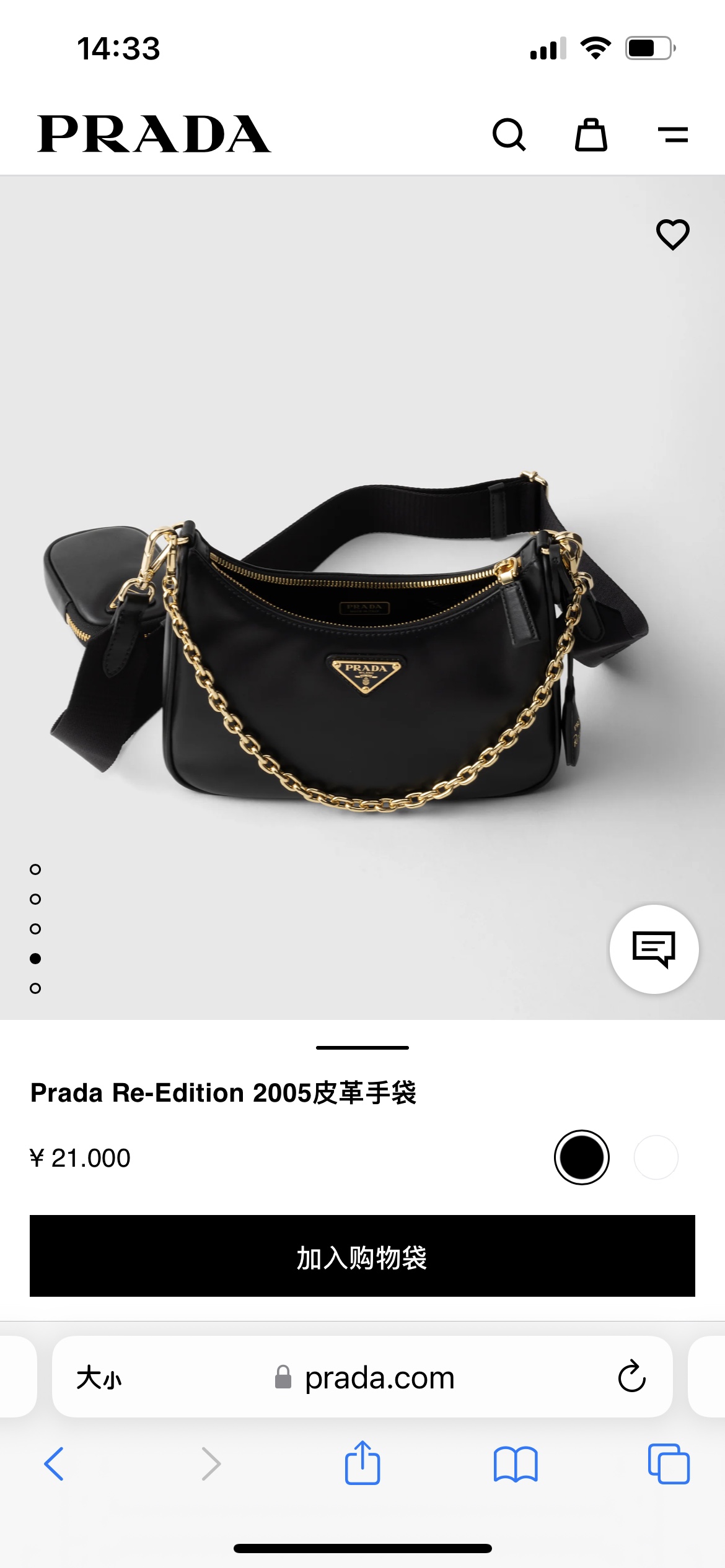Add bag to wishlist heart
This screenshot has height=1568, width=725.
click(x=672, y=234)
